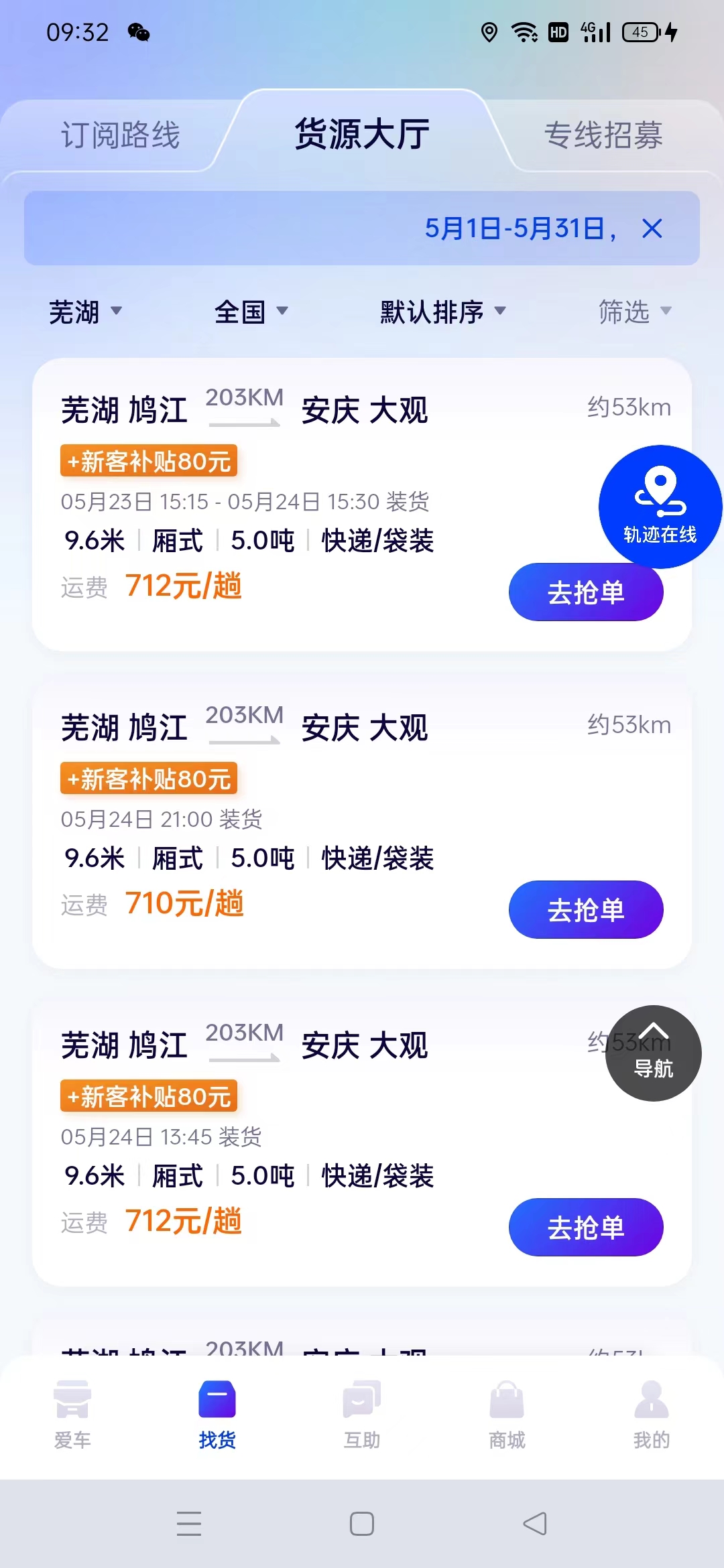Go to the 爱车 tab
Screen dimensions: 724x1568
pos(72,1414)
